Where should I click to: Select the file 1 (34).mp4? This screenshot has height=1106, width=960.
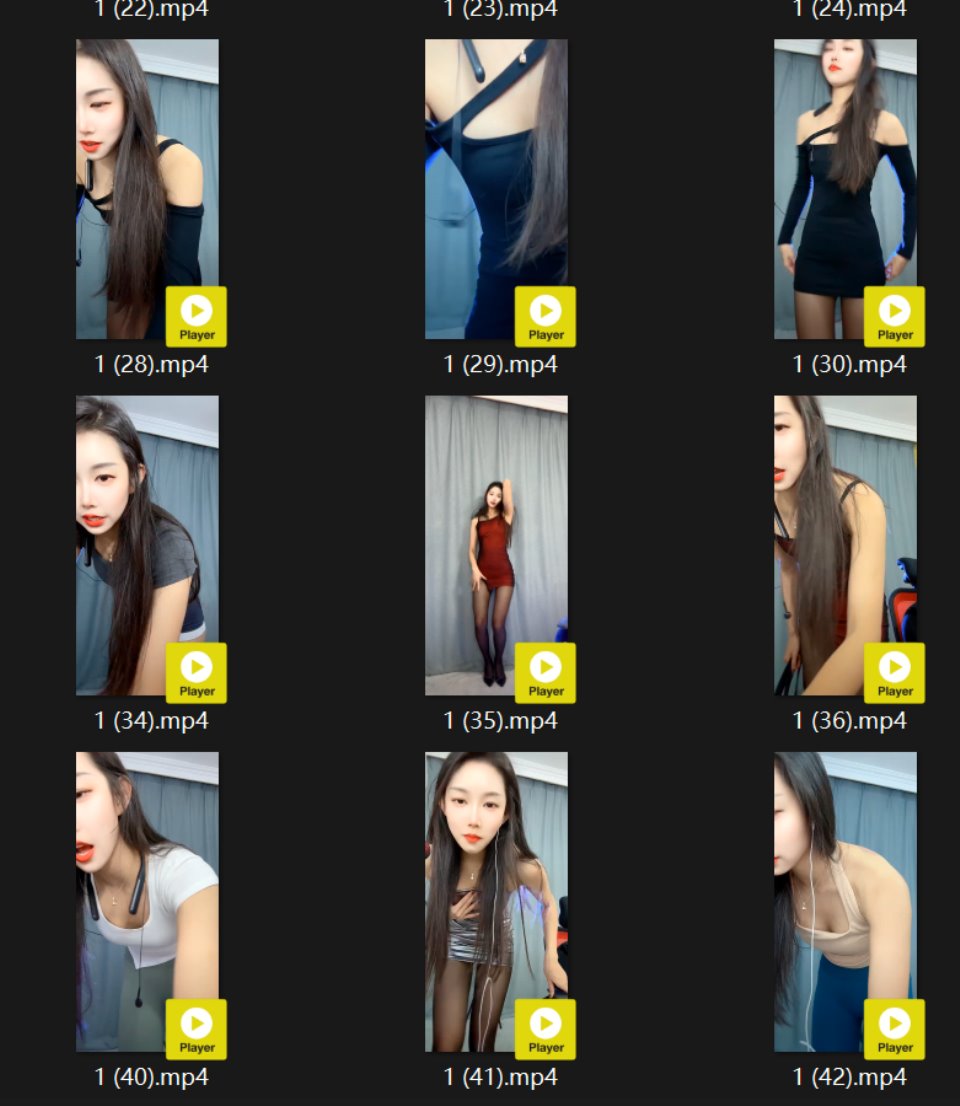[x=147, y=546]
